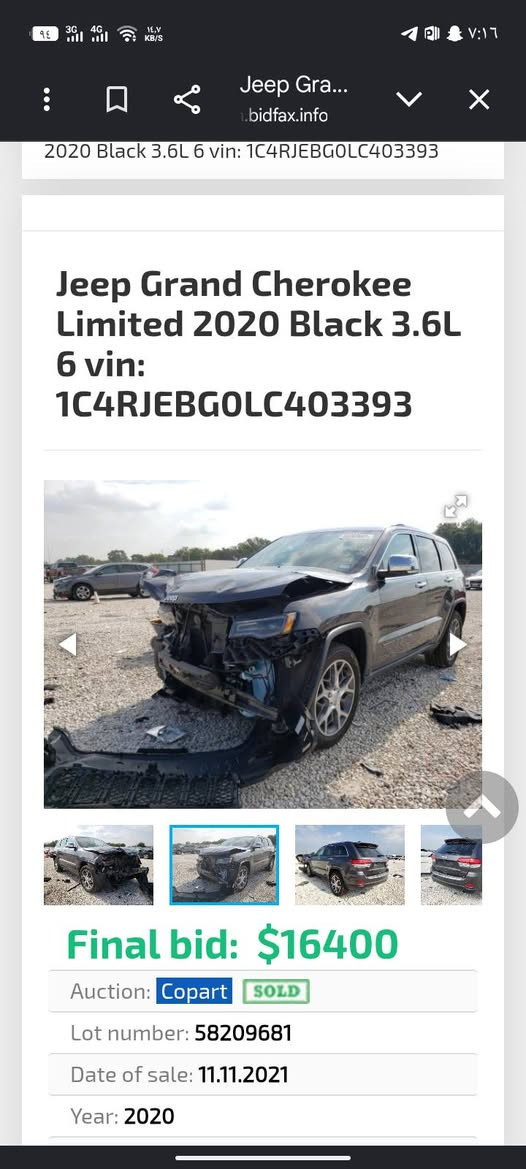Share this page link

187,99
